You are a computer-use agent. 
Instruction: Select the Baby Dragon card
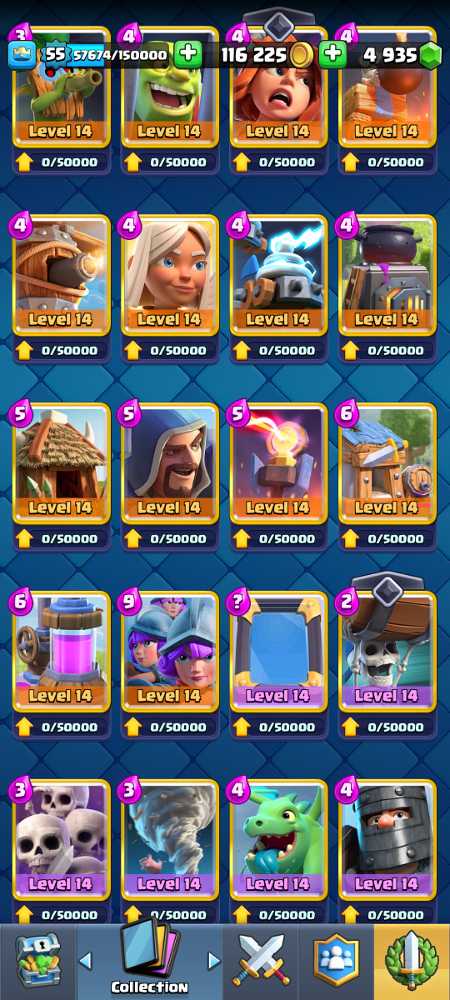pyautogui.click(x=279, y=840)
